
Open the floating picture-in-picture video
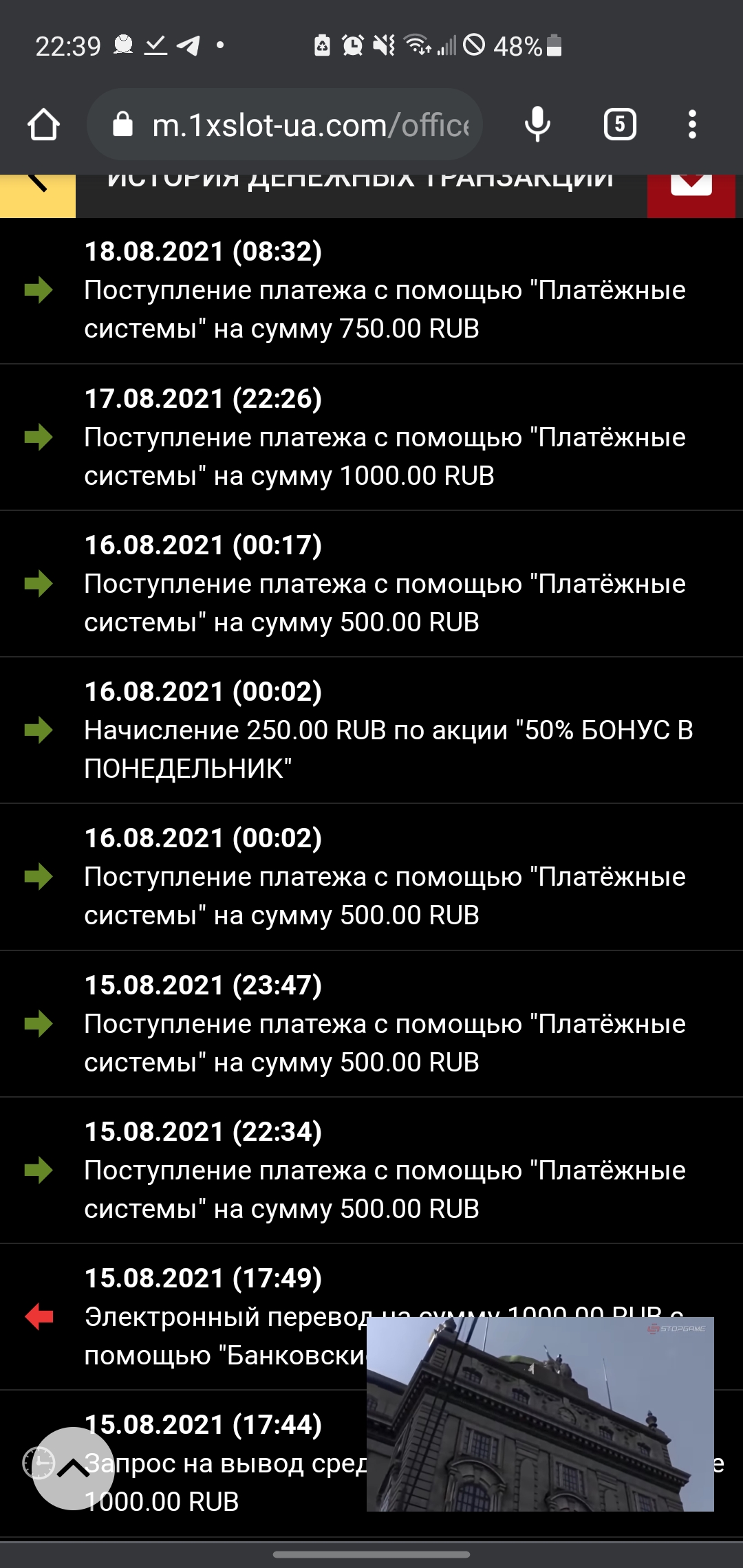(540, 1413)
